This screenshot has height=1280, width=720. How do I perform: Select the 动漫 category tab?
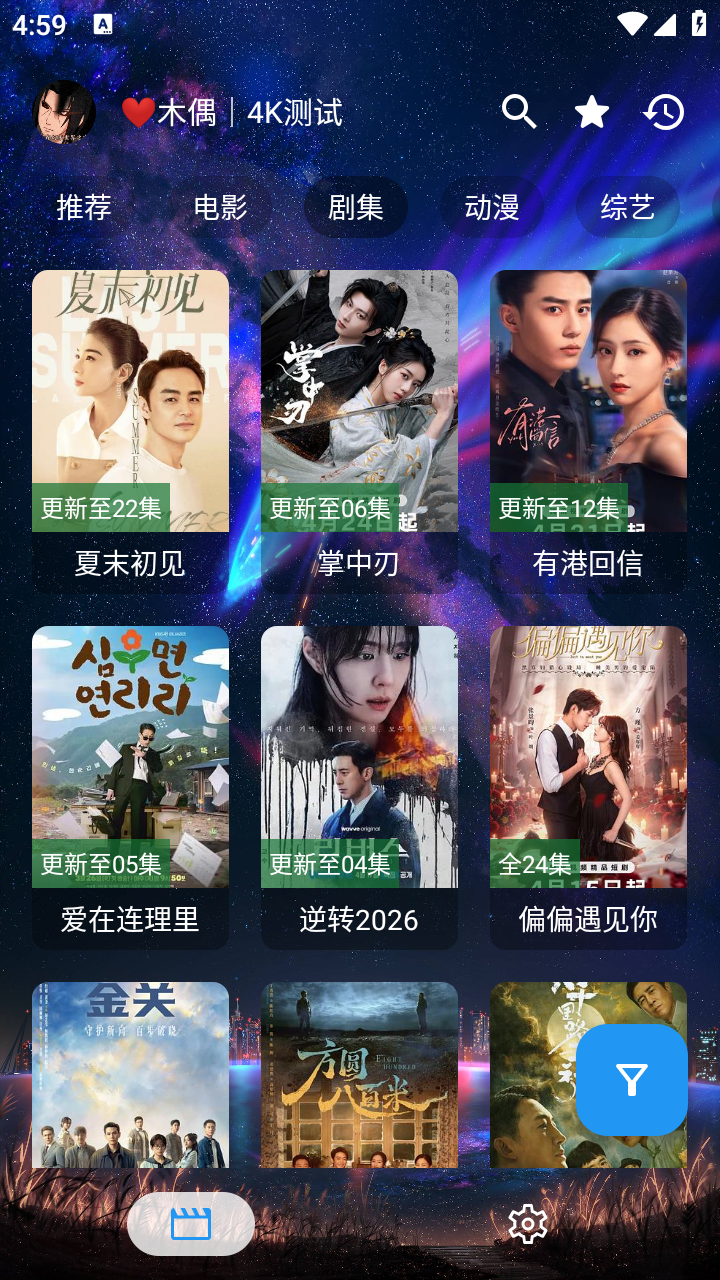(492, 207)
